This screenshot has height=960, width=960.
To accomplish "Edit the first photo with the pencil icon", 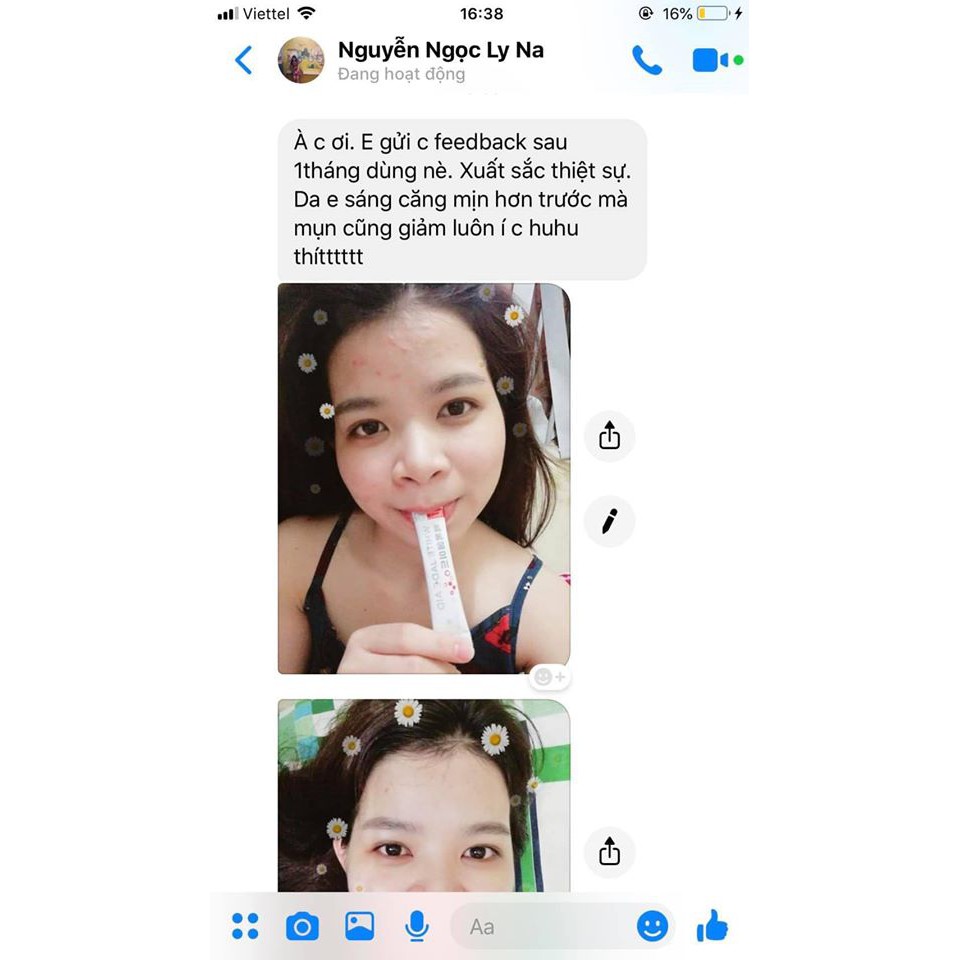I will pos(609,521).
